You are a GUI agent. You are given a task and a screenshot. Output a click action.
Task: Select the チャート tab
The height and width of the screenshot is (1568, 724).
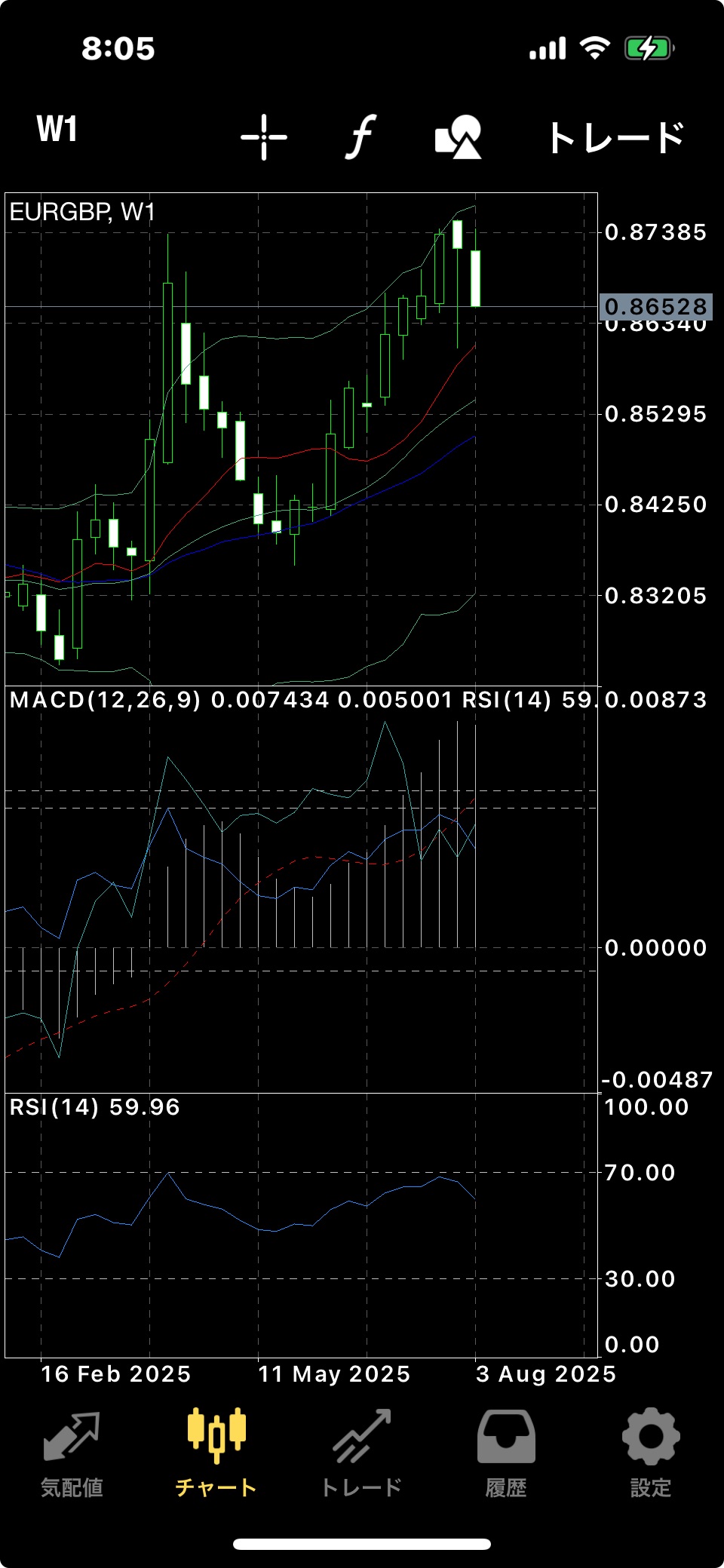coord(216,1454)
